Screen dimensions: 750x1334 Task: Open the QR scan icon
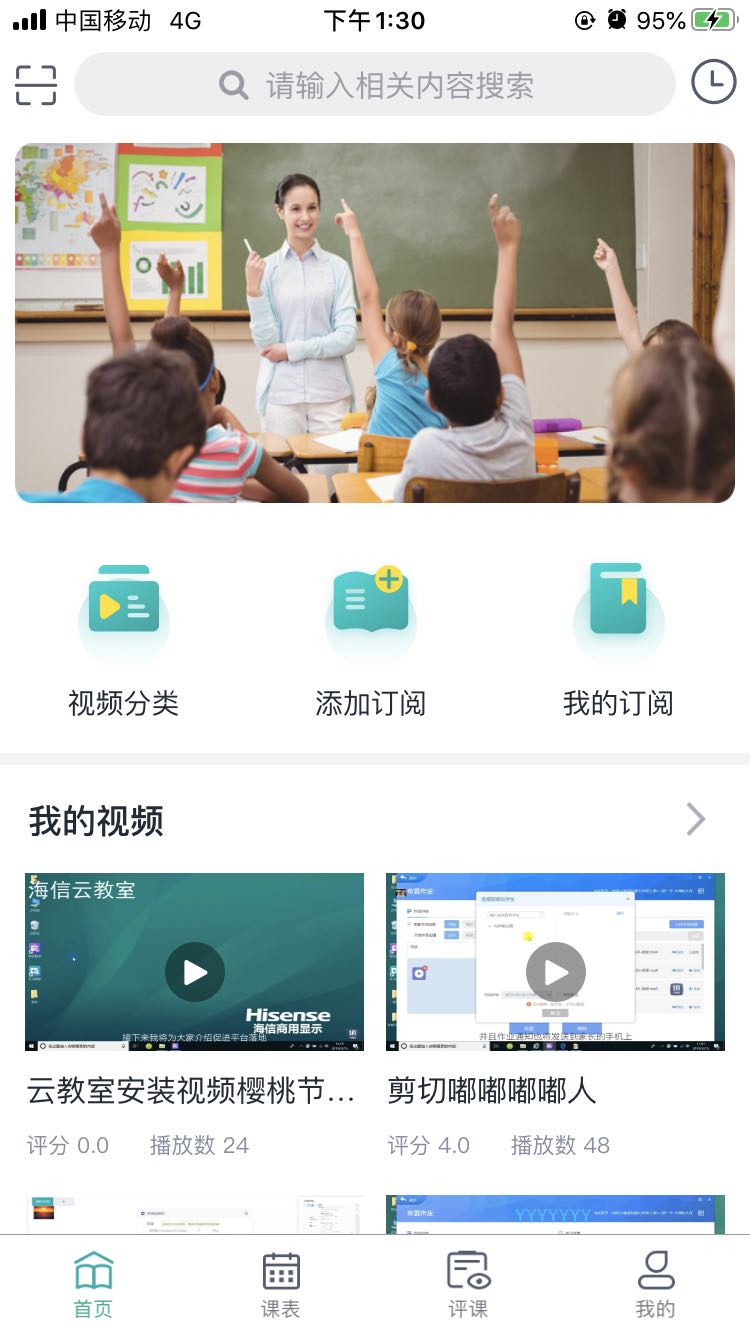tap(36, 85)
